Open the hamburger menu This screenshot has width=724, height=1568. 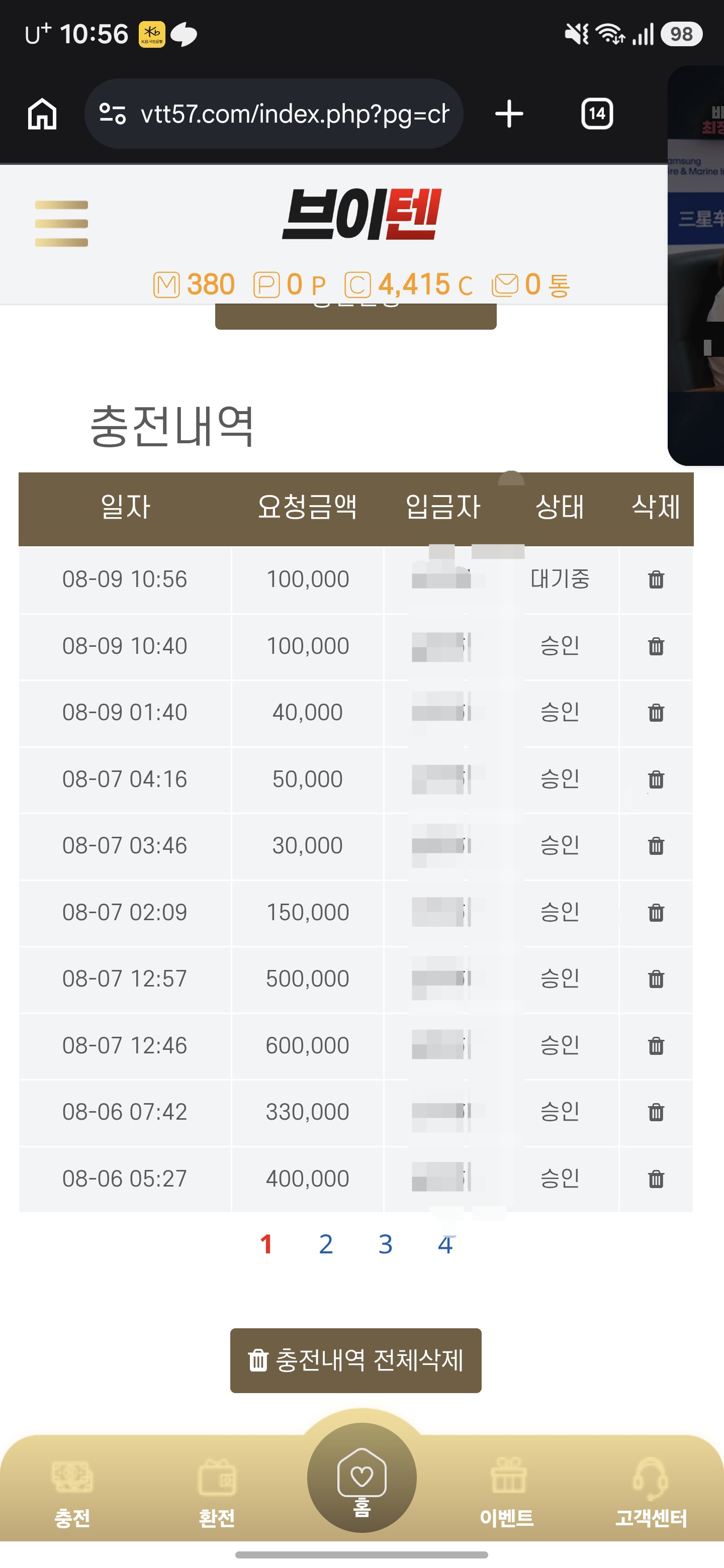(x=61, y=224)
